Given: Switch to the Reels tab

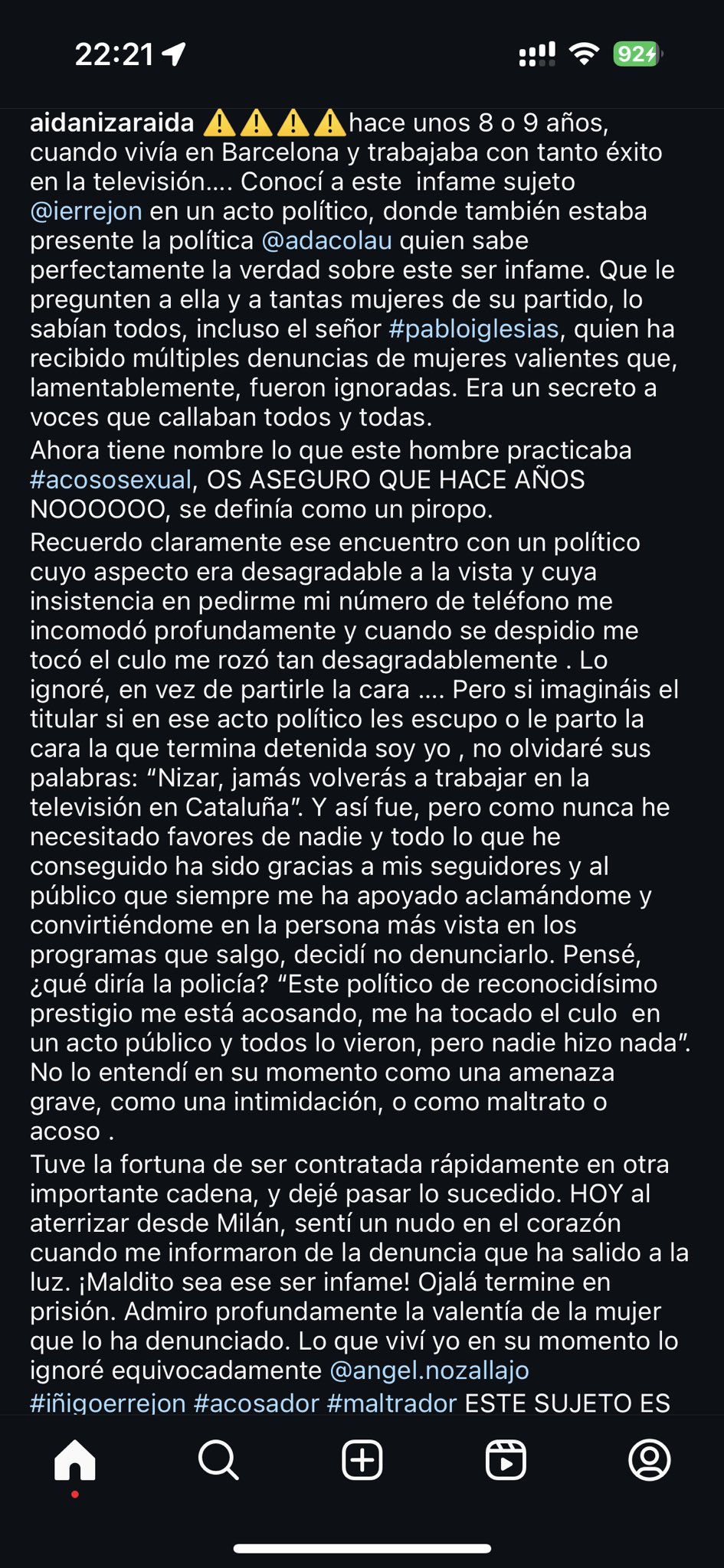Looking at the screenshot, I should click(506, 1460).
